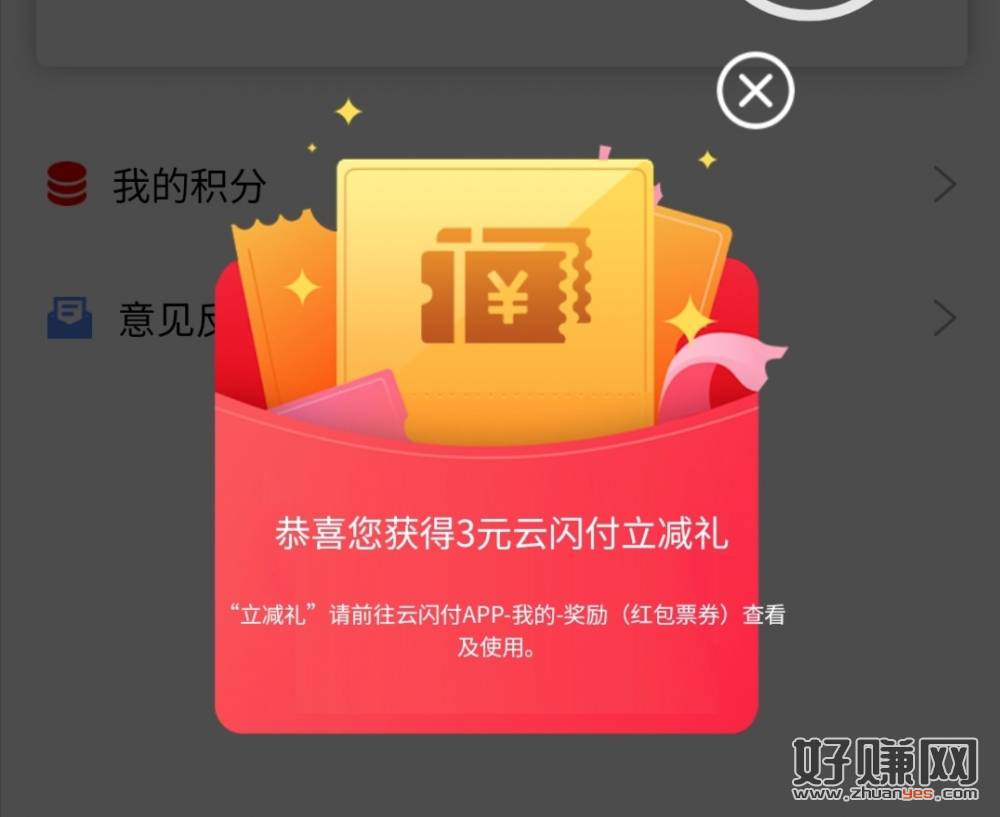Close the red envelope reward popup

[755, 92]
